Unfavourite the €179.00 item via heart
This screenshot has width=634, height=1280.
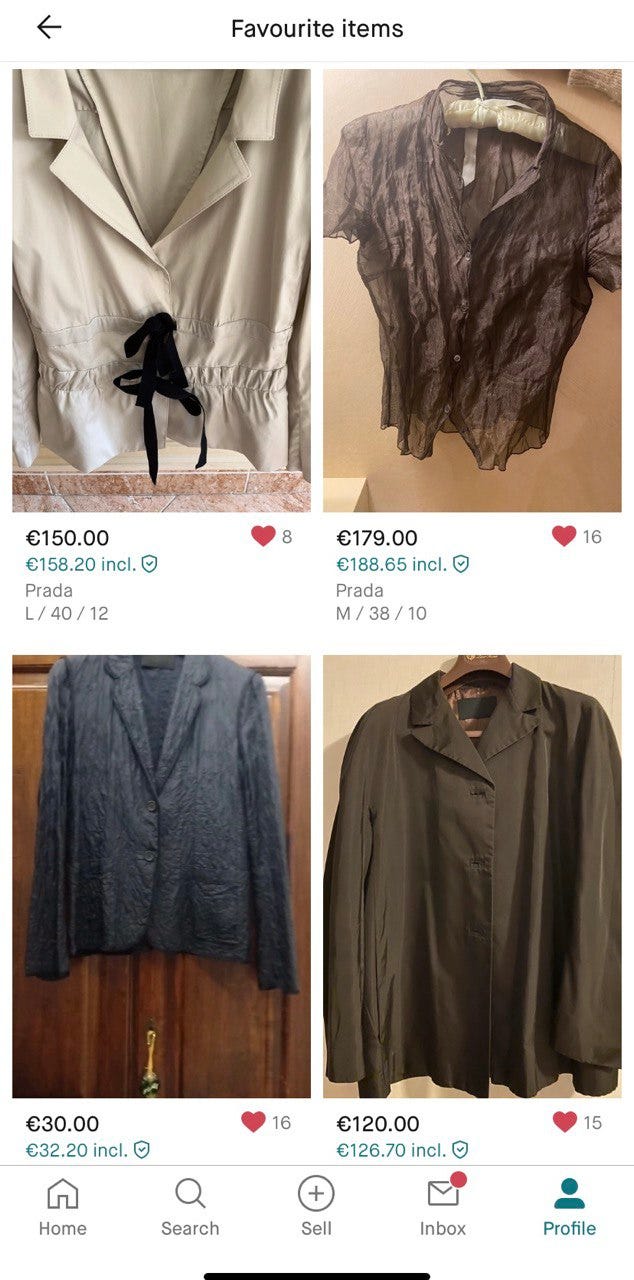[564, 537]
